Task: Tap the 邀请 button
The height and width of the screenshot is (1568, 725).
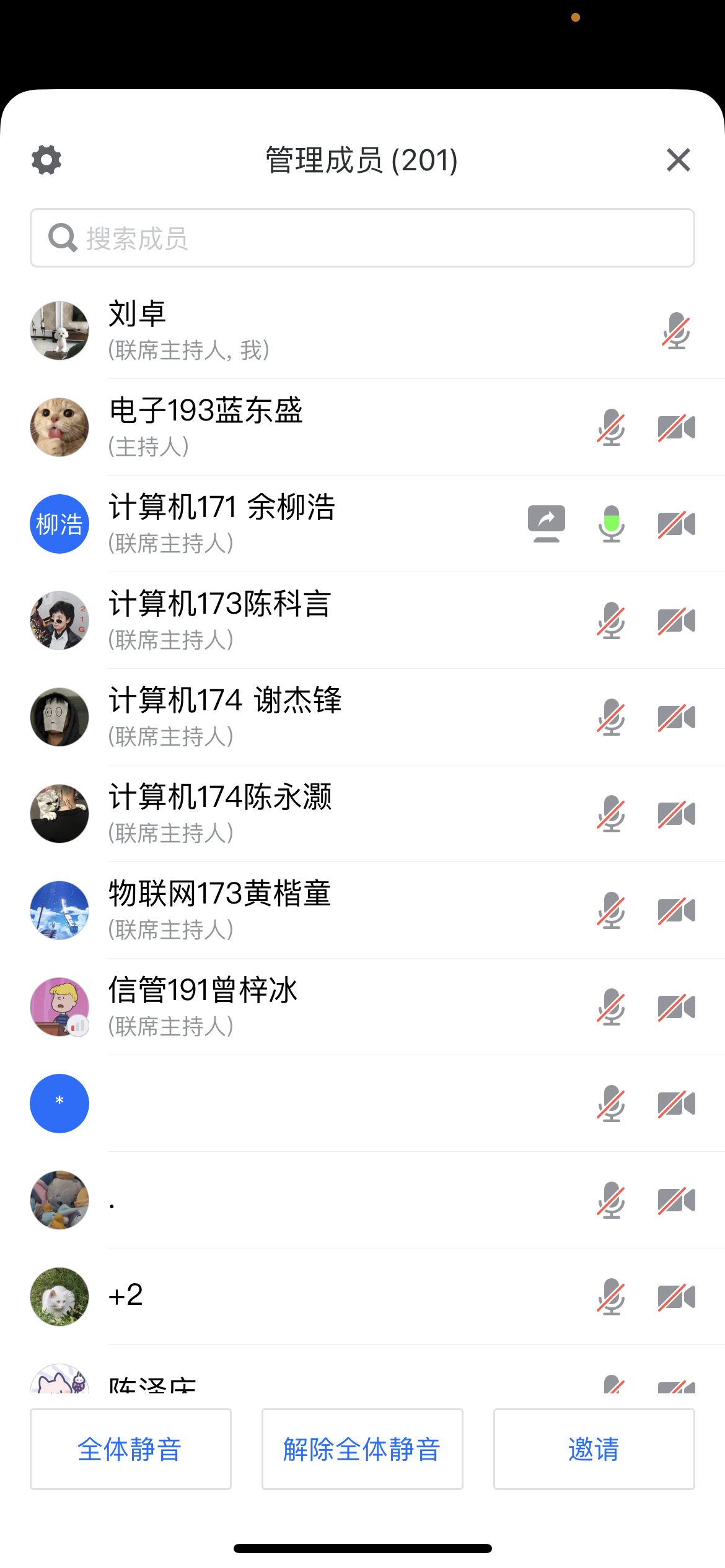Action: (594, 1449)
